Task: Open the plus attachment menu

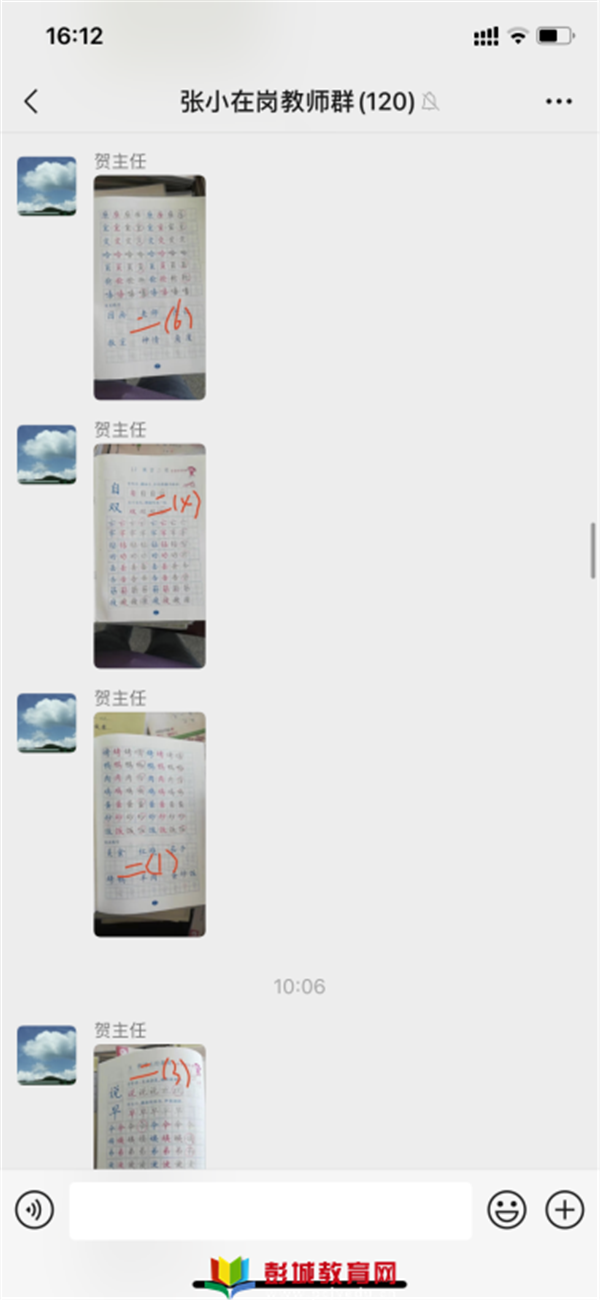Action: click(x=564, y=1210)
